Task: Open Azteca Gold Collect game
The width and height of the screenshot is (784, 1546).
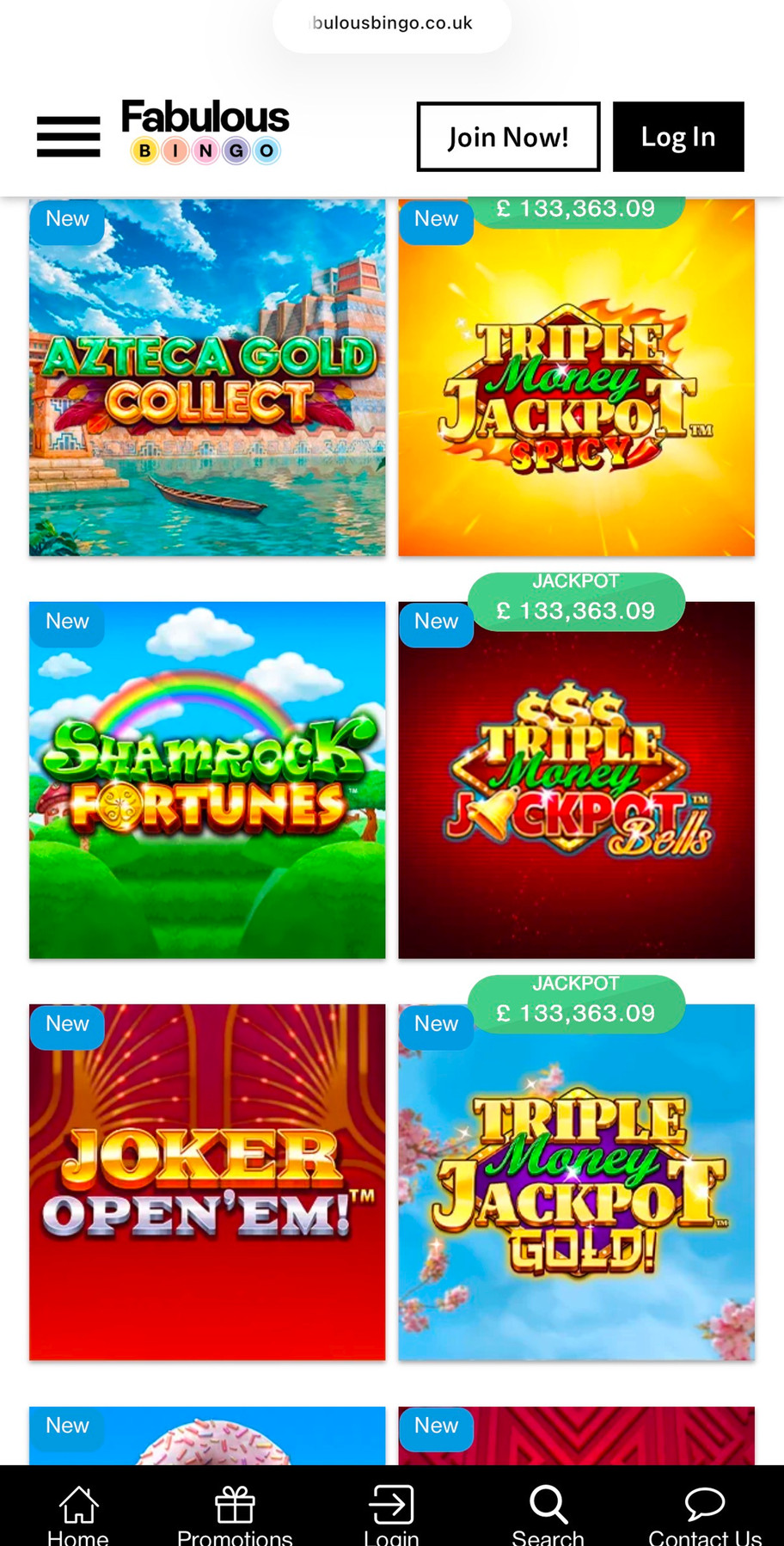Action: 207,378
